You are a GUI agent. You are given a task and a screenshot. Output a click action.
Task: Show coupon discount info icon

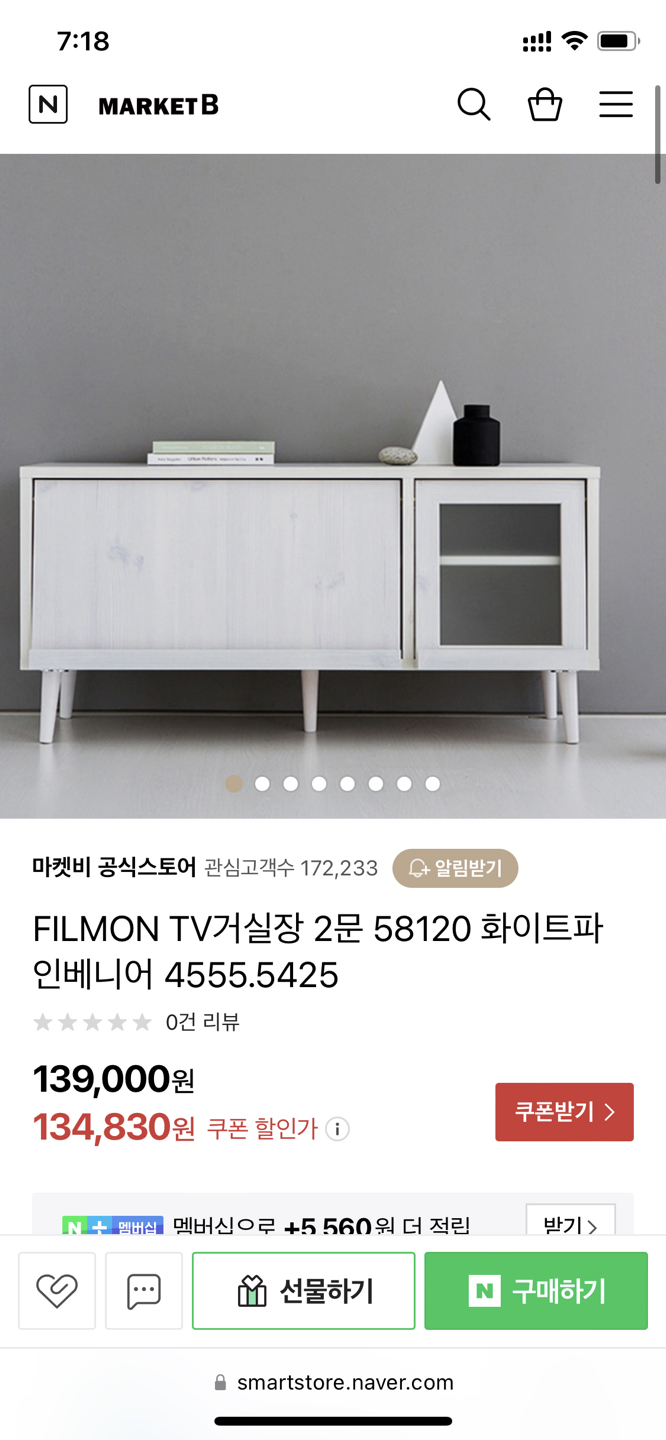tap(338, 1130)
